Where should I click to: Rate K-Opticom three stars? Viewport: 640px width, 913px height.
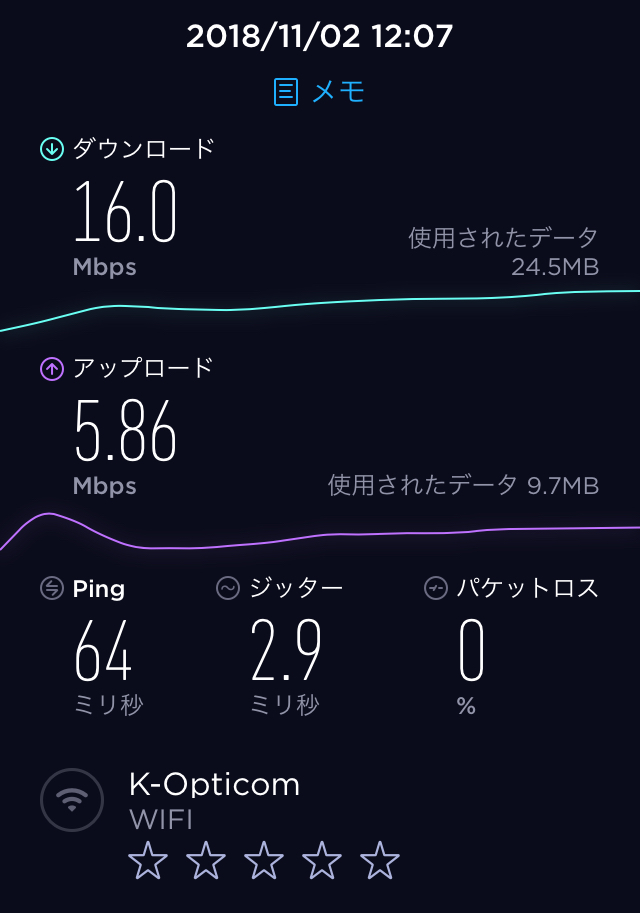click(x=264, y=860)
